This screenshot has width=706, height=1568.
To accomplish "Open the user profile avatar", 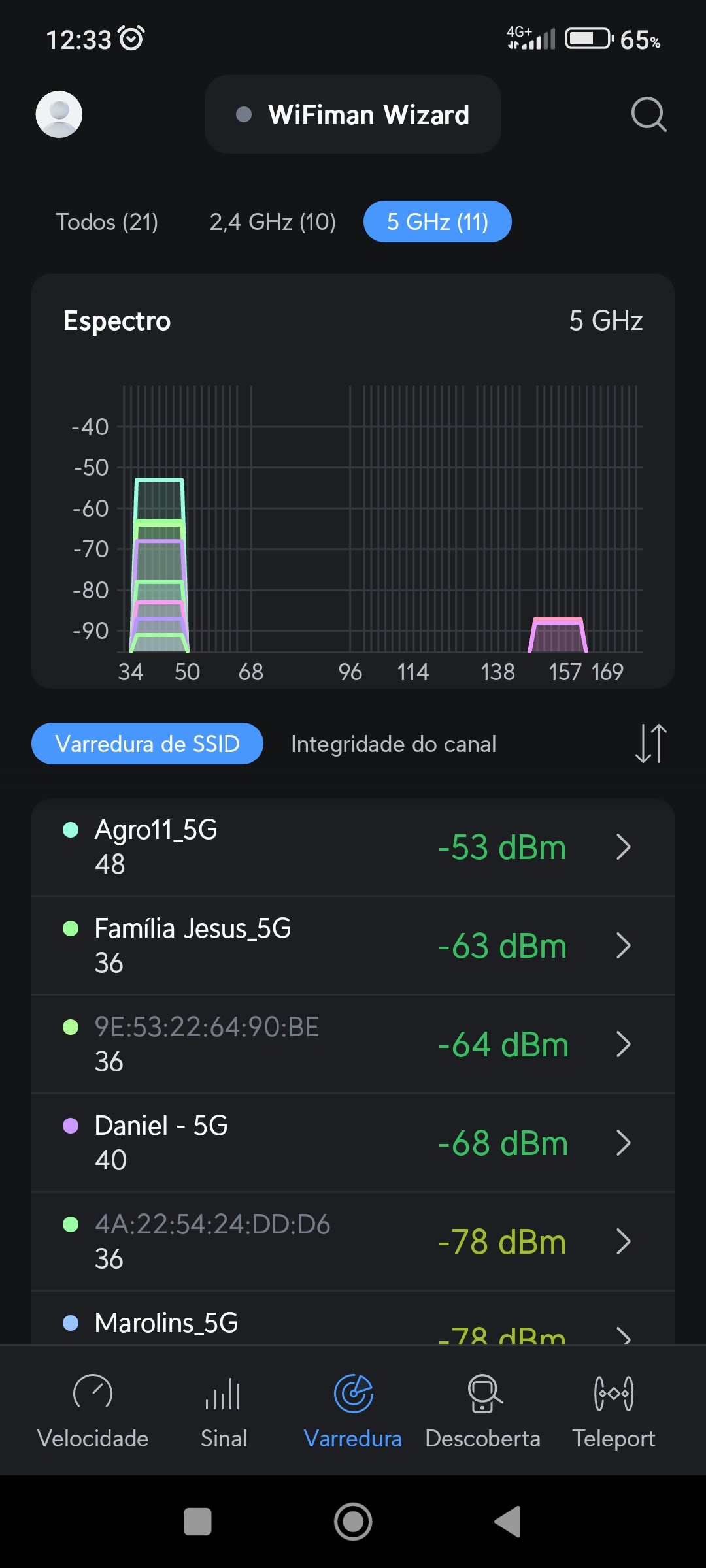I will click(59, 114).
